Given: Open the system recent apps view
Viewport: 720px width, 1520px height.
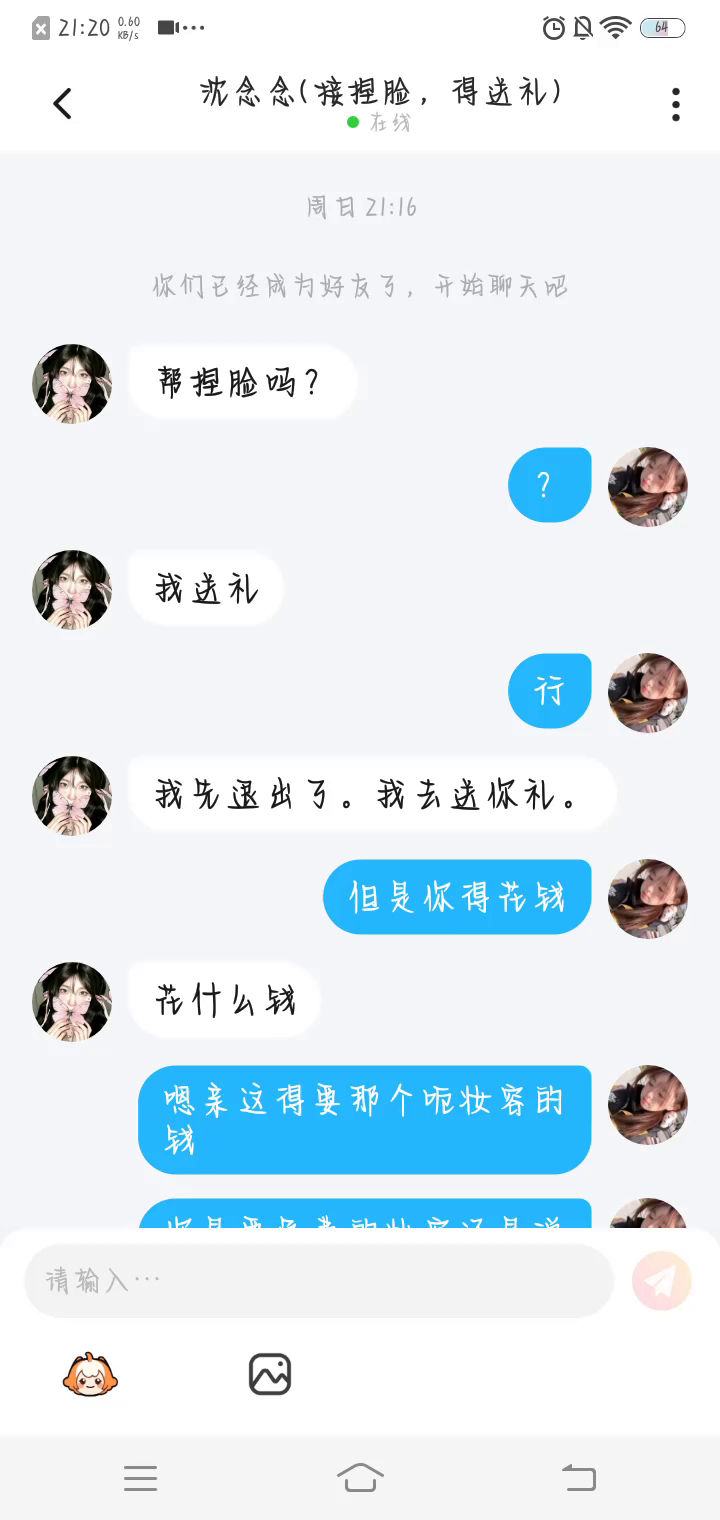Looking at the screenshot, I should pos(141,1478).
